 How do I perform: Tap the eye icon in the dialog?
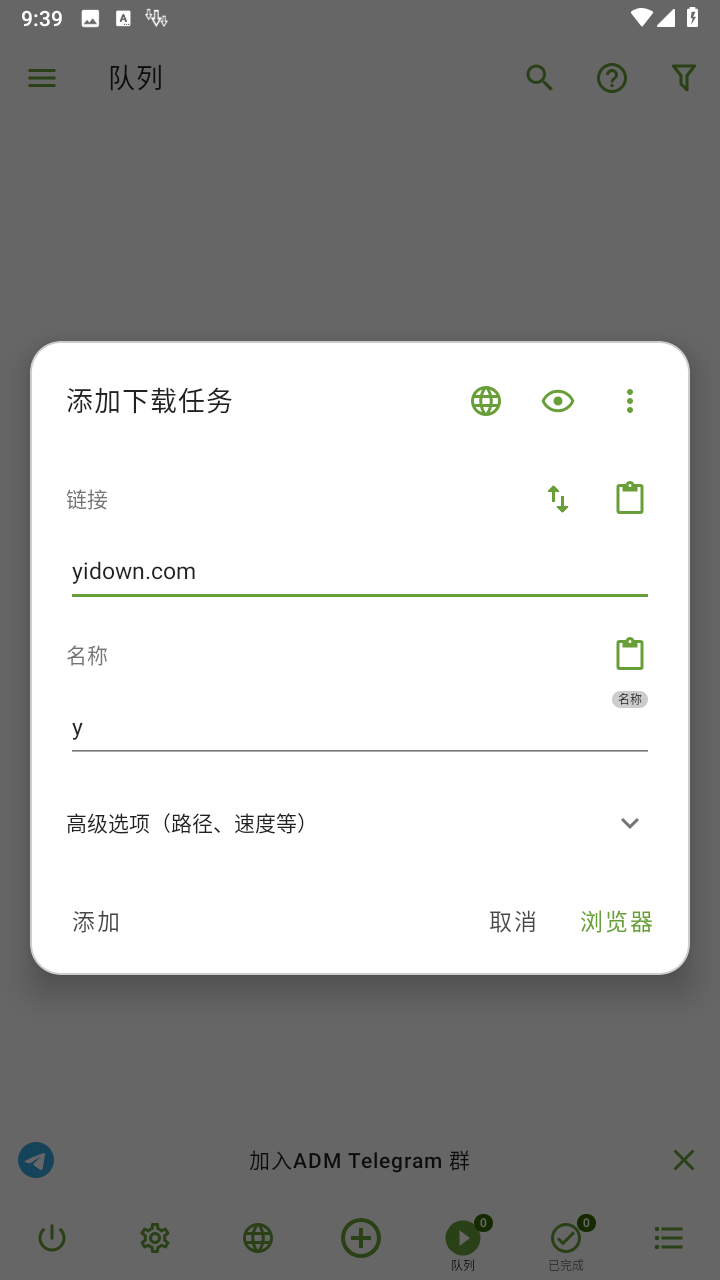tap(558, 401)
